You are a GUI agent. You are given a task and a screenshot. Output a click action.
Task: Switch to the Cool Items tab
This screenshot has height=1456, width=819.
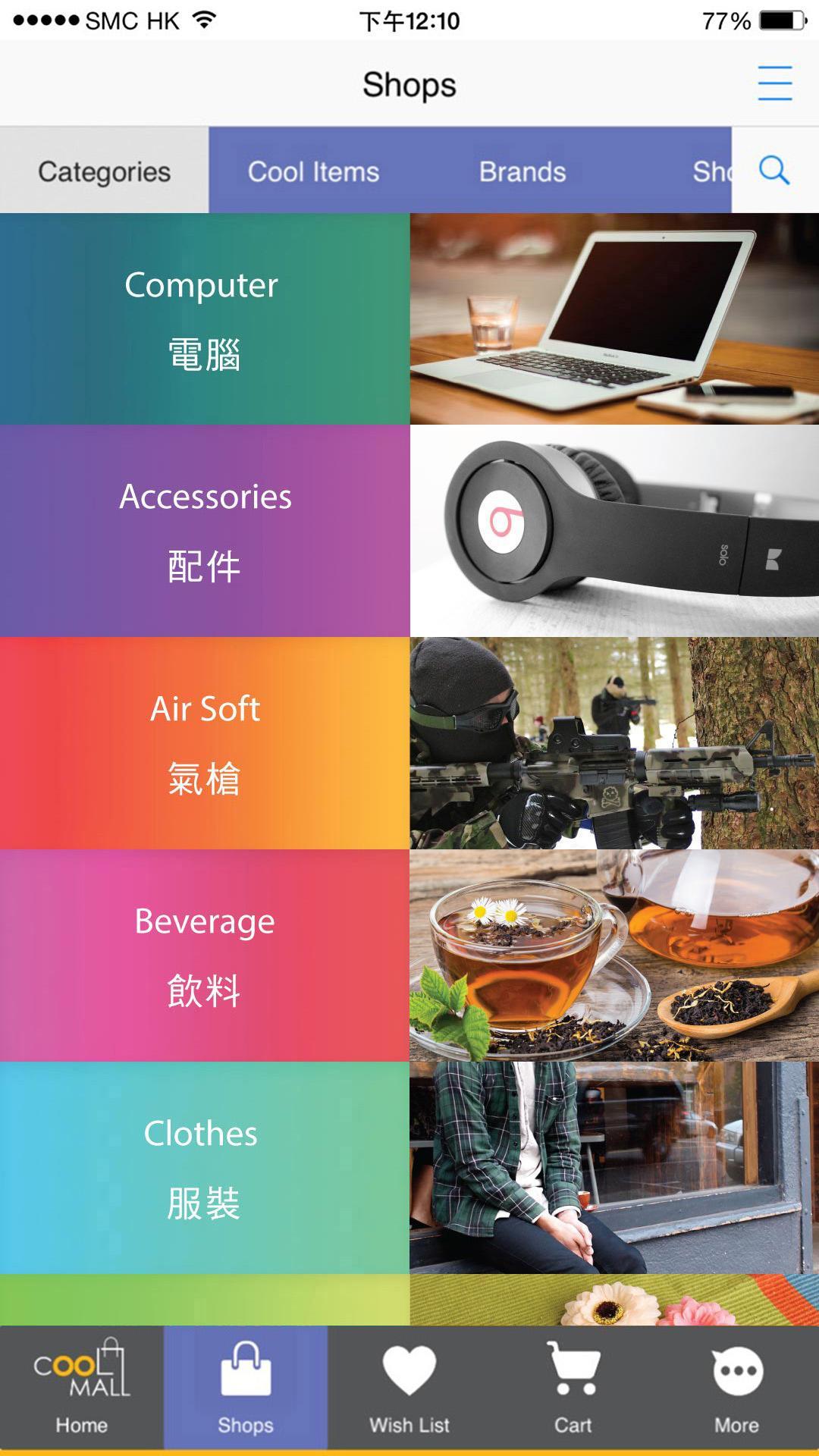pyautogui.click(x=313, y=171)
